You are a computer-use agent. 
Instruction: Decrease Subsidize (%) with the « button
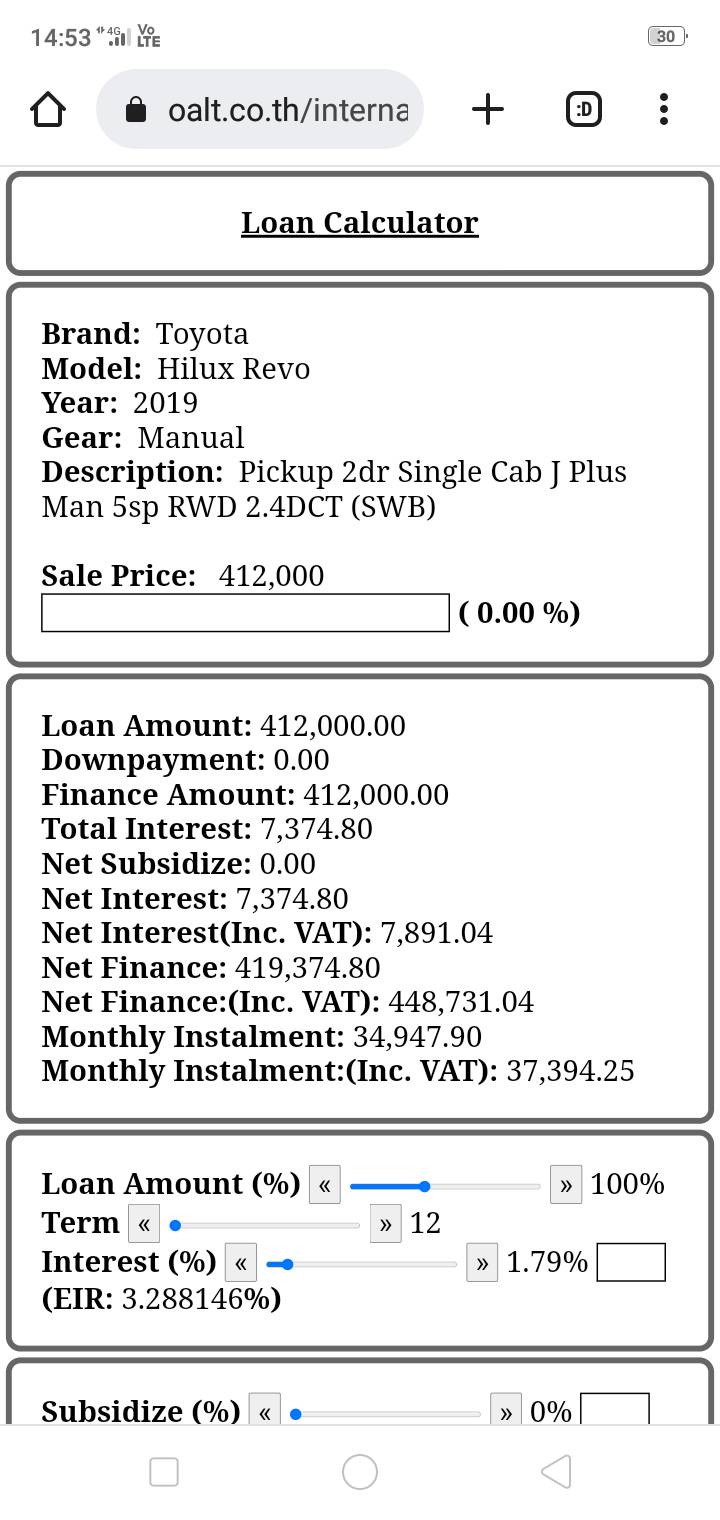click(264, 1409)
